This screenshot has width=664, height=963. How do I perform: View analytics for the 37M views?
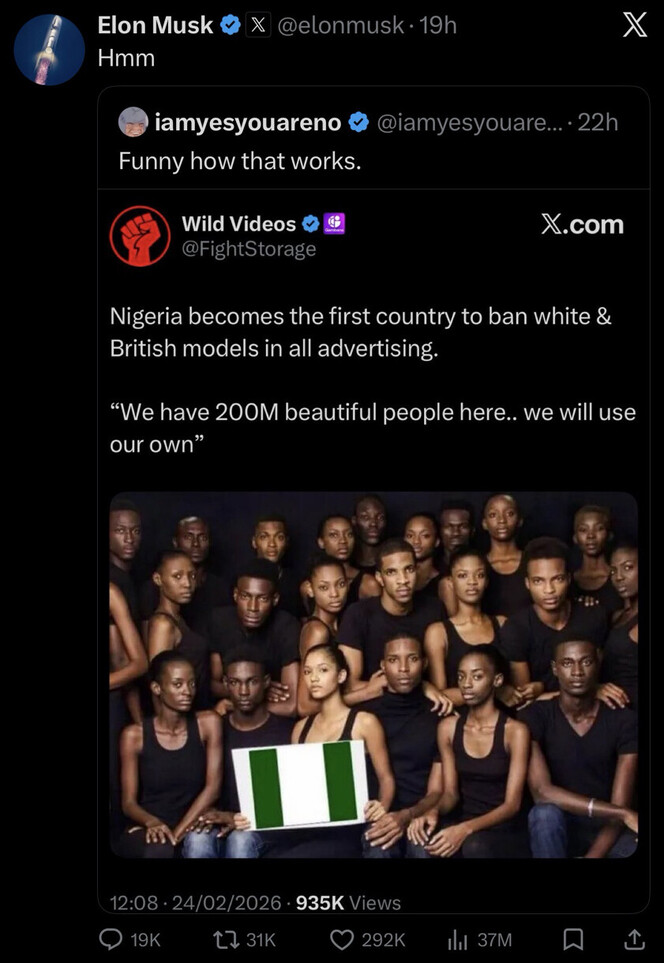[459, 939]
